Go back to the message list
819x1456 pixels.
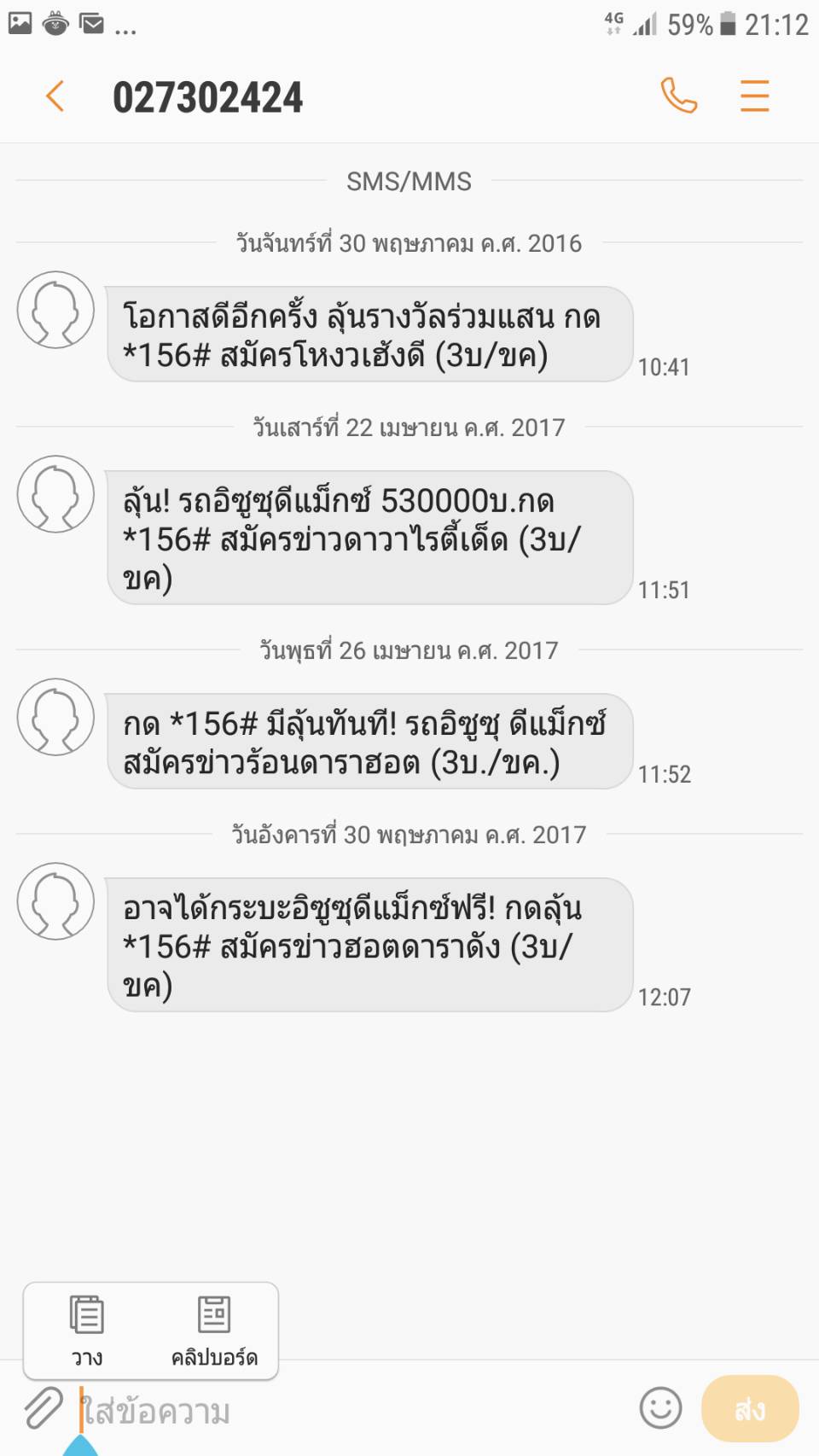coord(55,96)
